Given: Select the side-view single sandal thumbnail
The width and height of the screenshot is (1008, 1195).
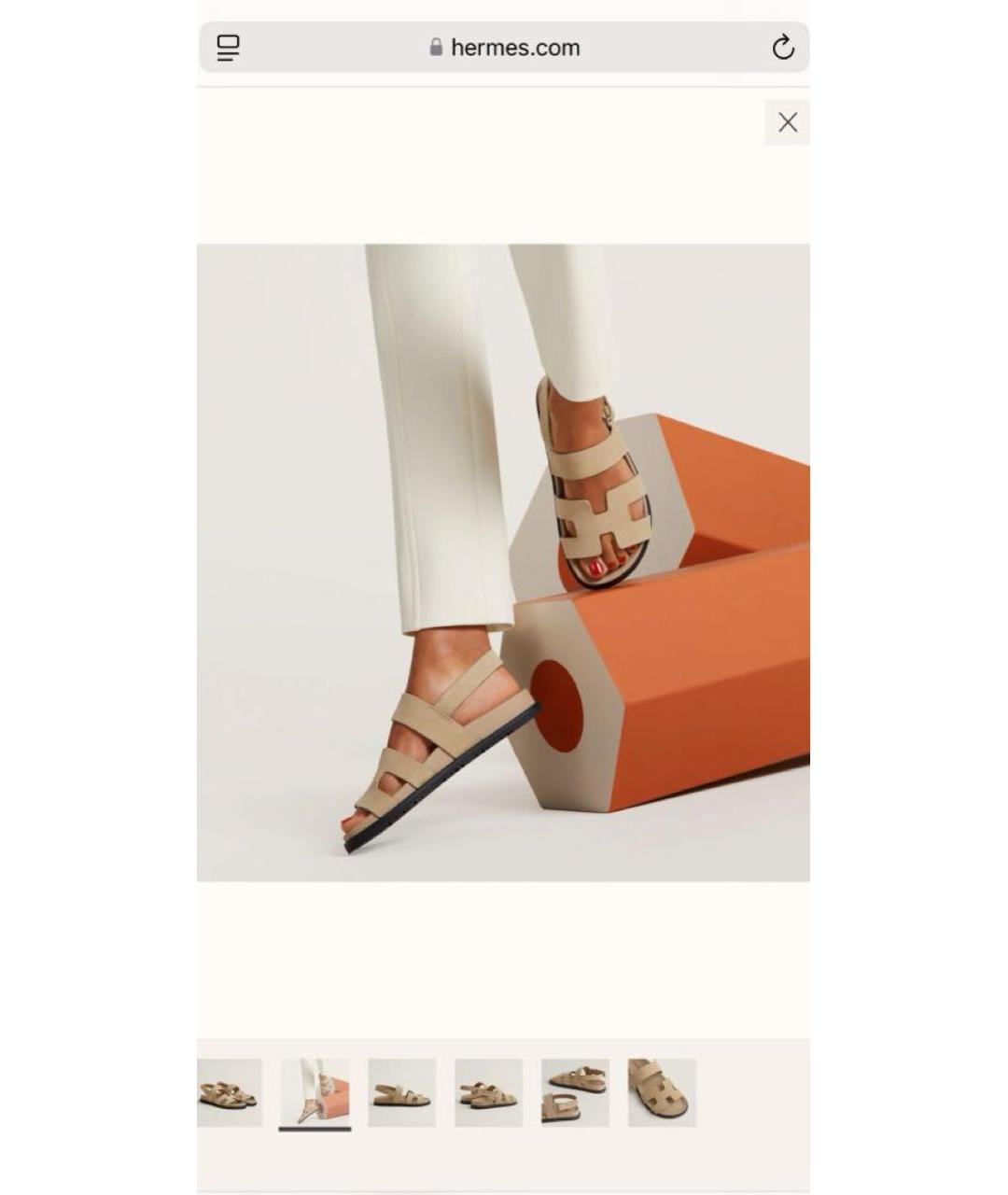Looking at the screenshot, I should point(402,1092).
